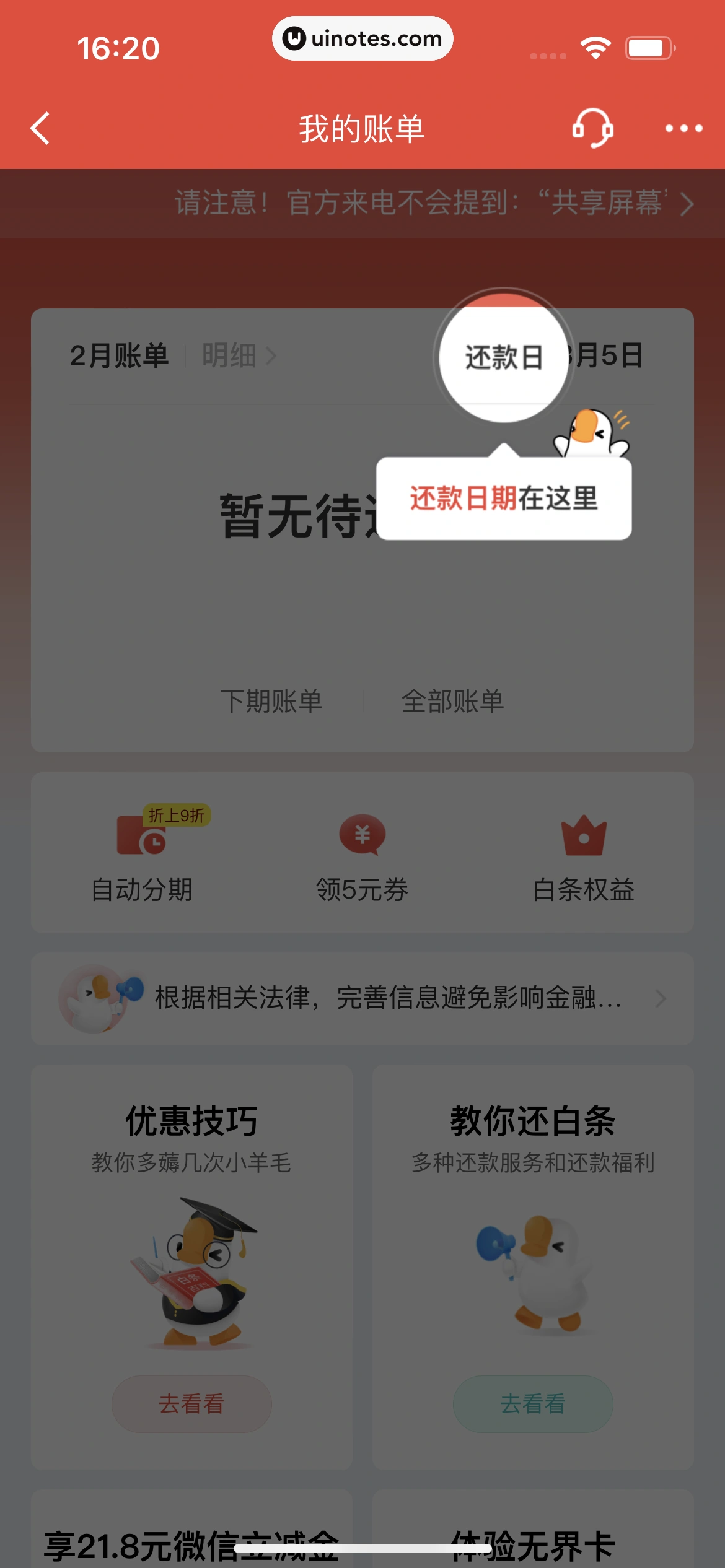
Task: Open 白条权益 benefits
Action: pyautogui.click(x=583, y=858)
